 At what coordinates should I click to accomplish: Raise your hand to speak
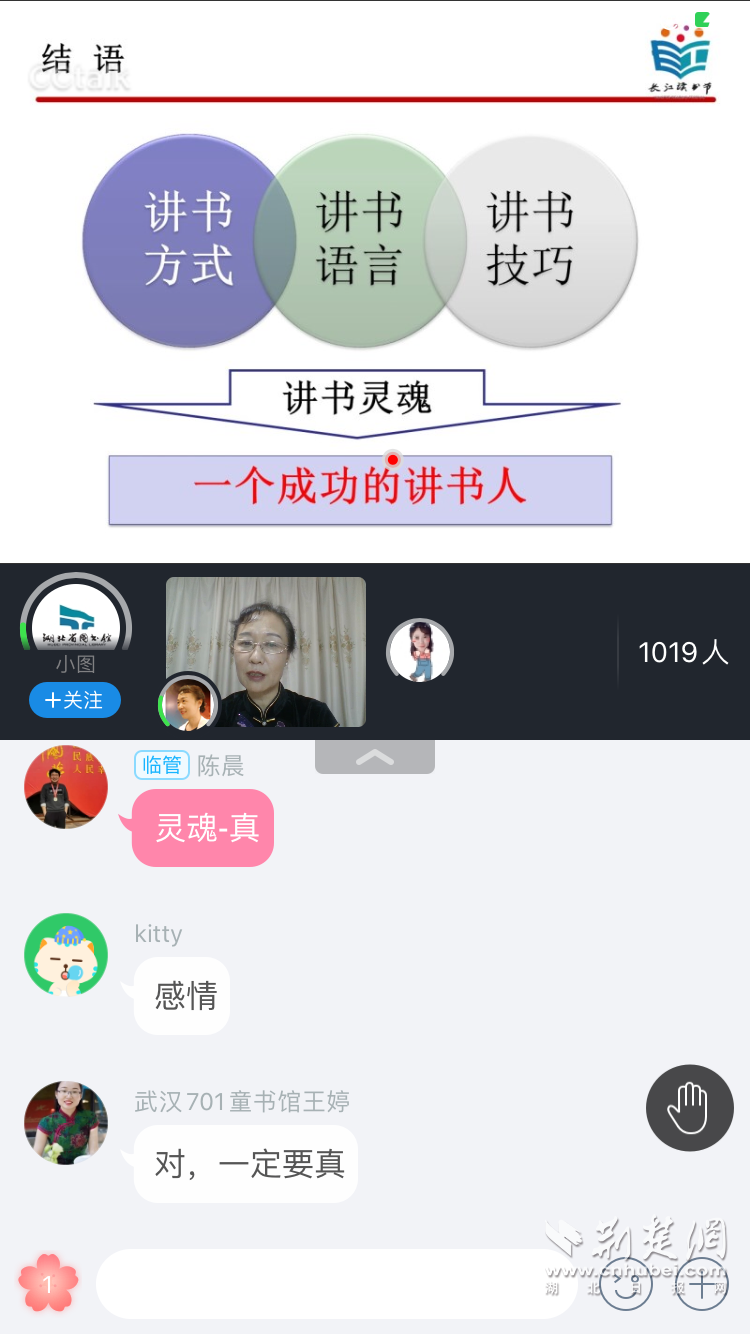pyautogui.click(x=689, y=1108)
